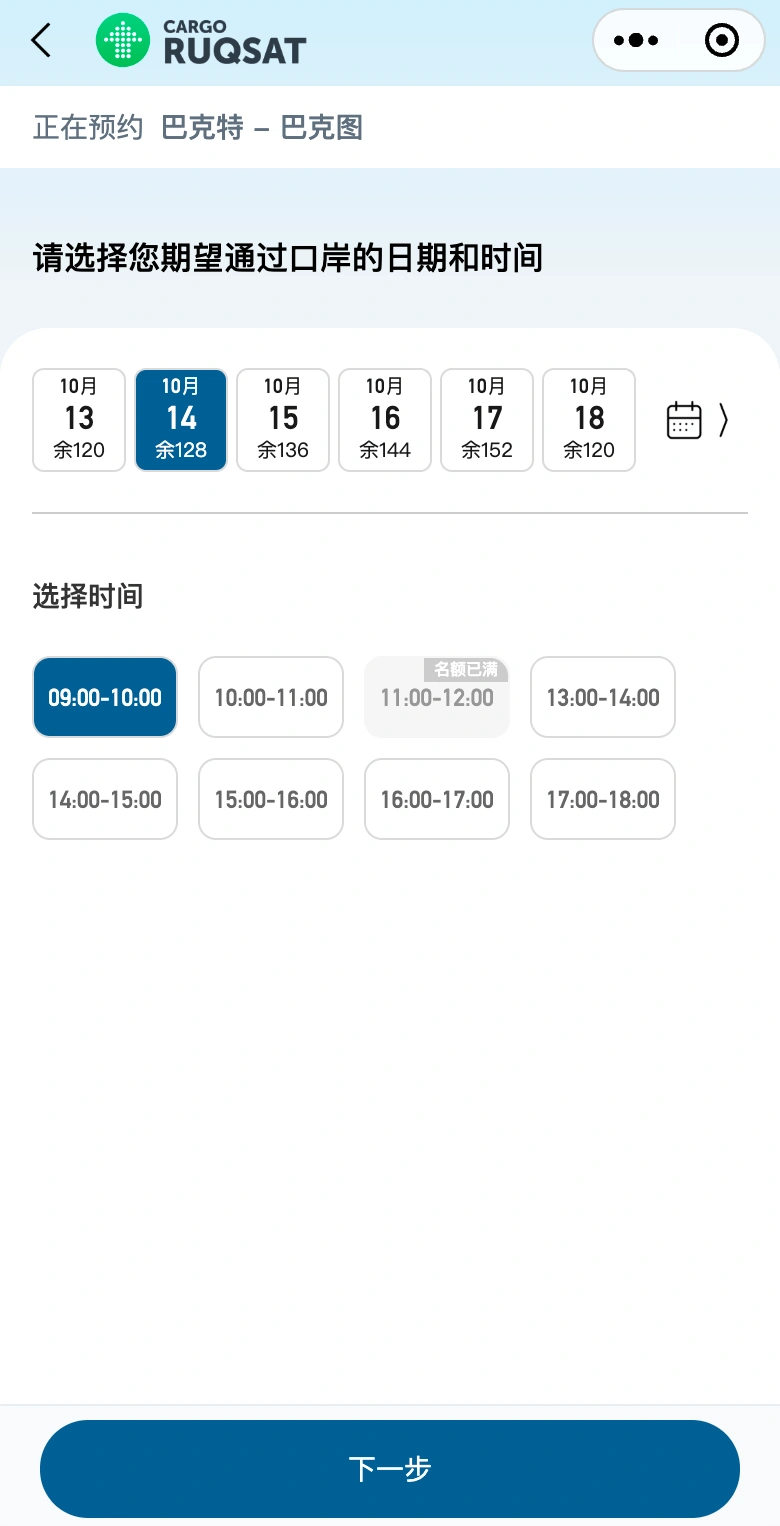The width and height of the screenshot is (780, 1526).
Task: Pick the 17:00-18:00 time slot
Action: [x=603, y=799]
